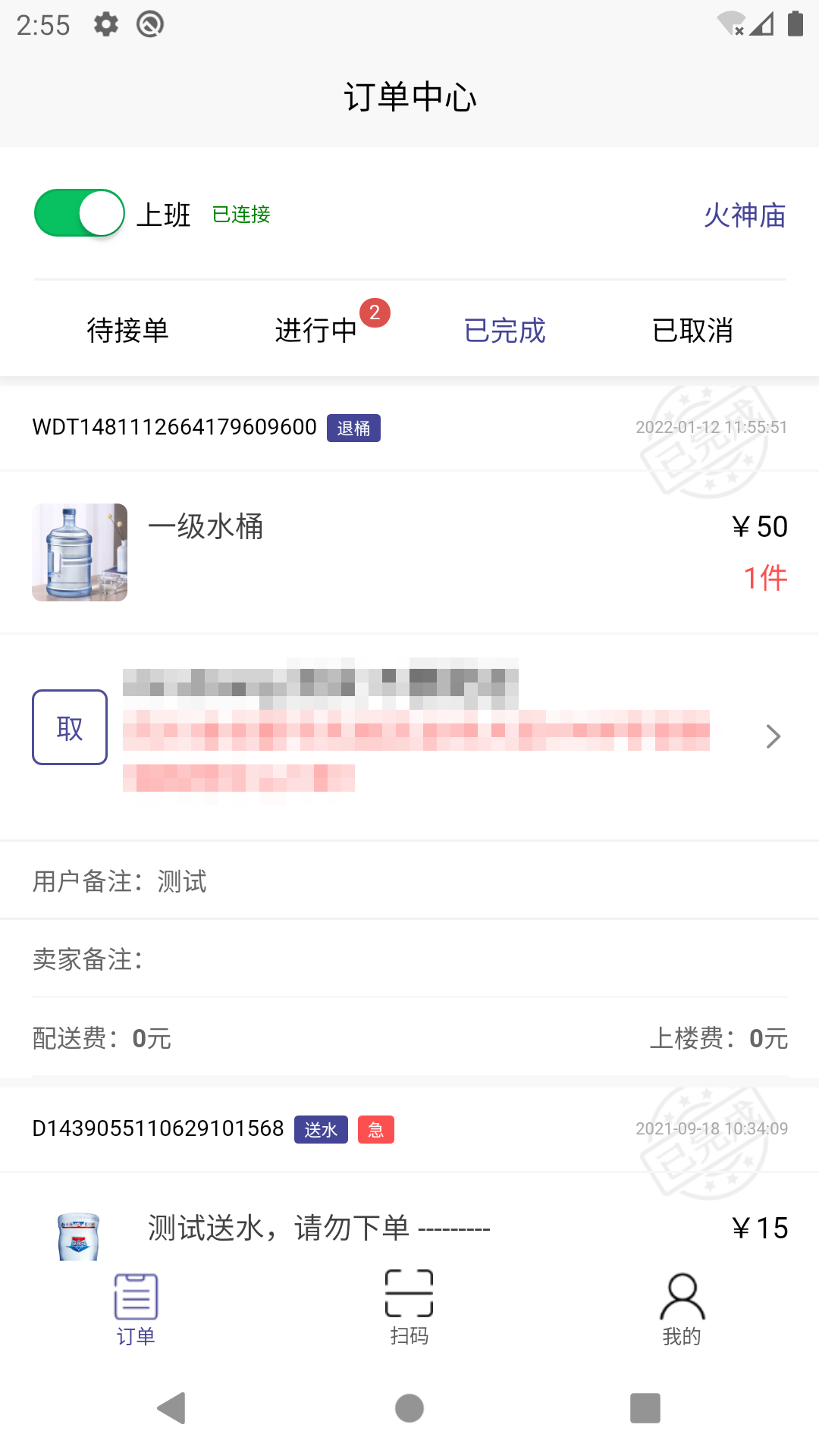
Task: Click the 已连接 connection status text
Action: [x=240, y=215]
